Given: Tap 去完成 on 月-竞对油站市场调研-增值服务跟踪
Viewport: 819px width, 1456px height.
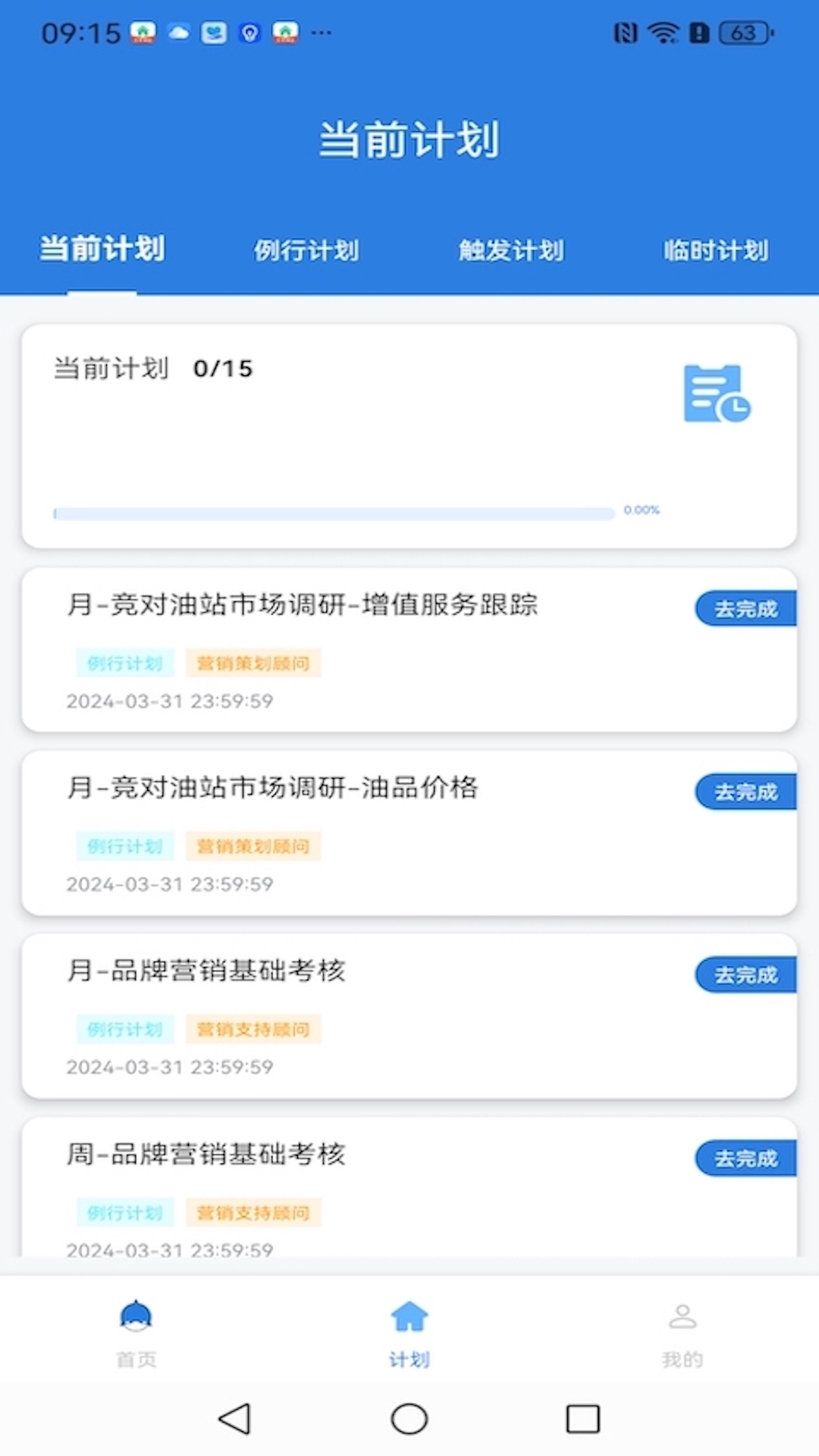Looking at the screenshot, I should [747, 608].
